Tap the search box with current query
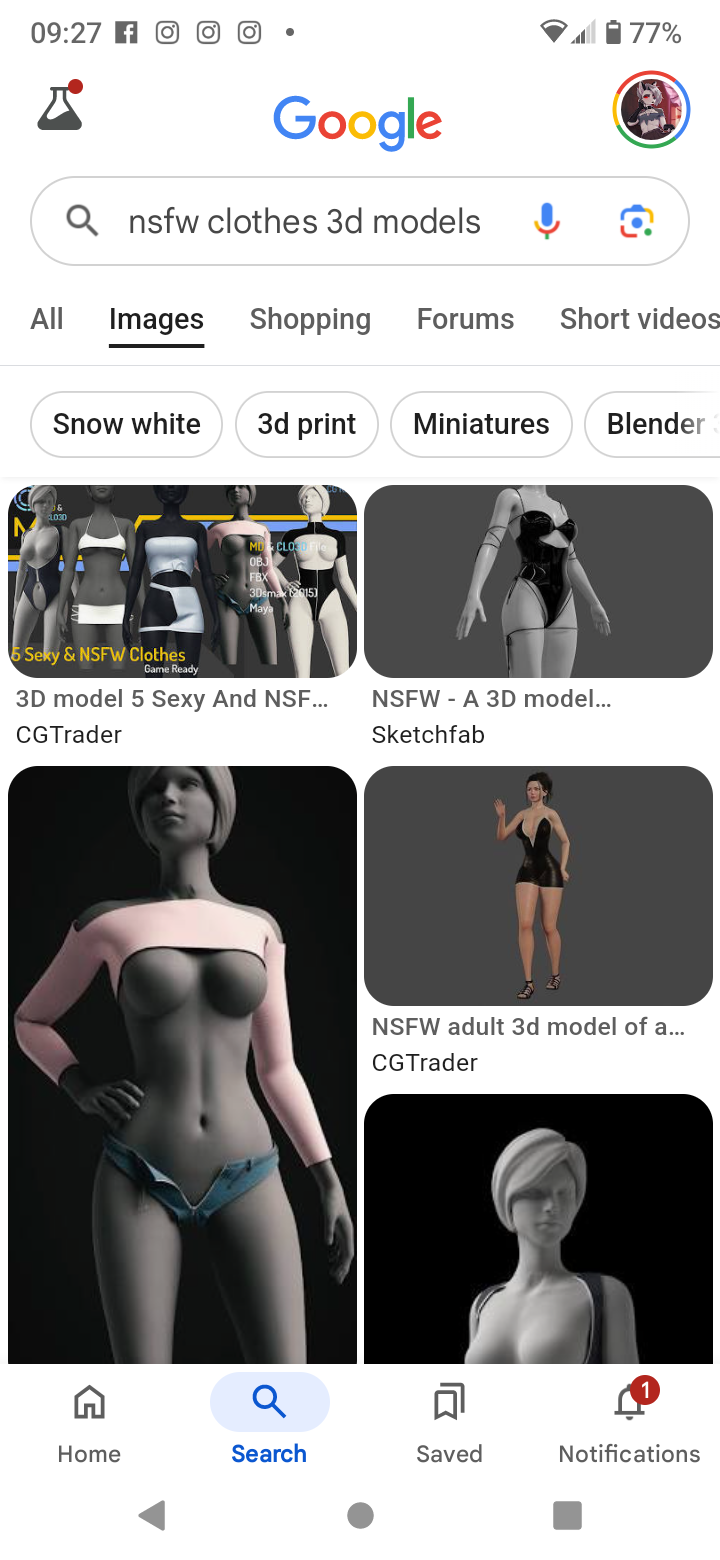720x1560 pixels. (x=304, y=221)
